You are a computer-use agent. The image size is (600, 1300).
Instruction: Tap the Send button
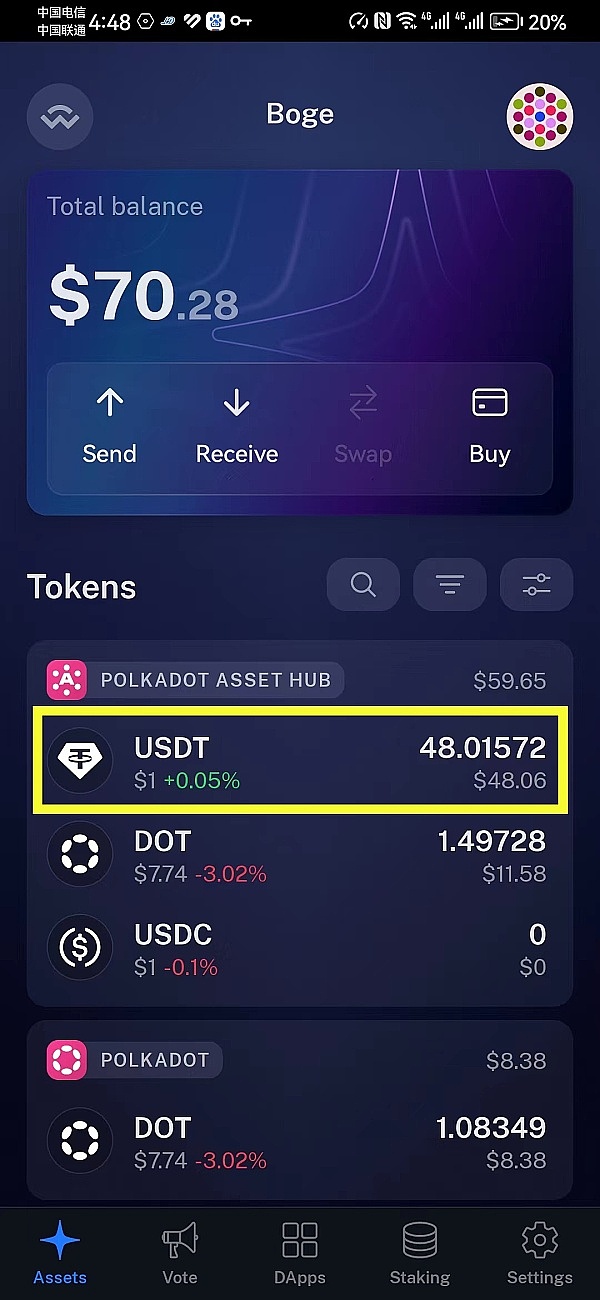click(x=109, y=427)
